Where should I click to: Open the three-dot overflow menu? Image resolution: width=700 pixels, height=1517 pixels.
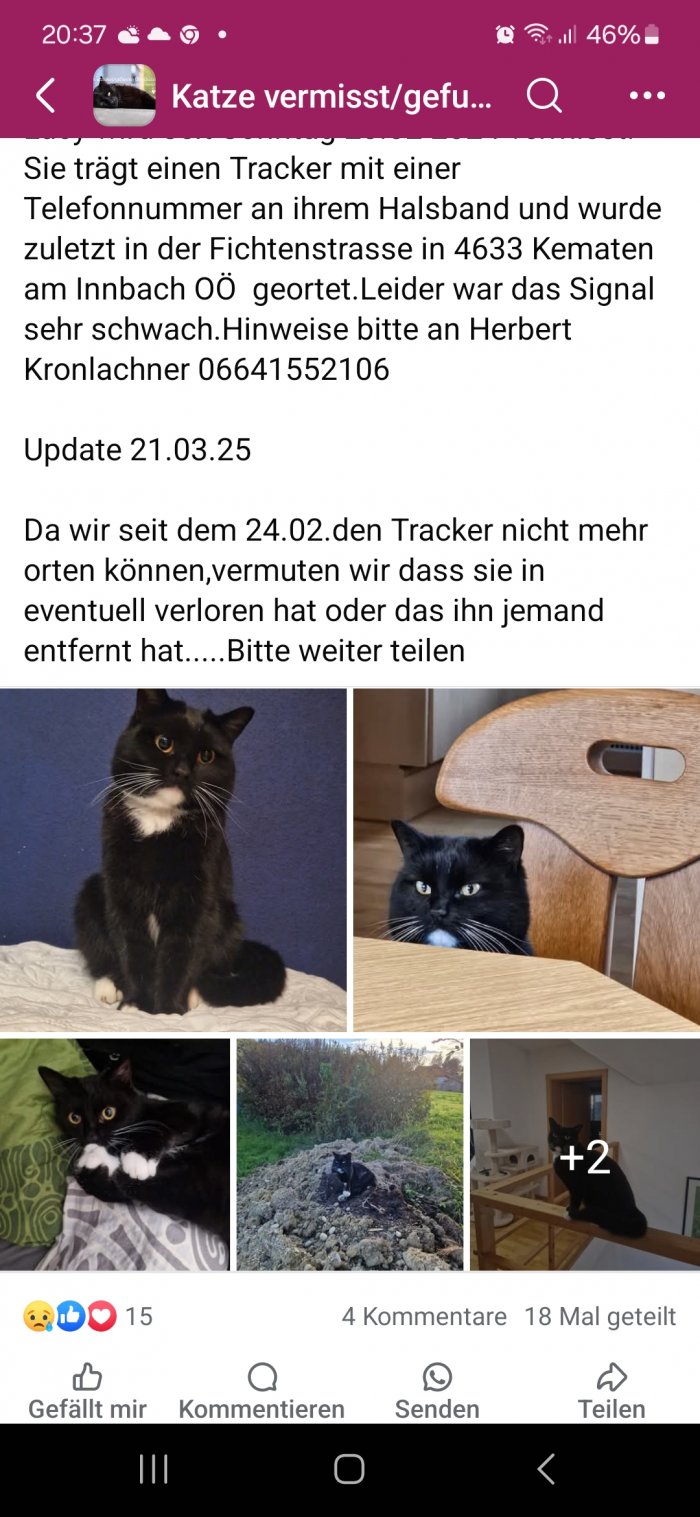pyautogui.click(x=647, y=96)
